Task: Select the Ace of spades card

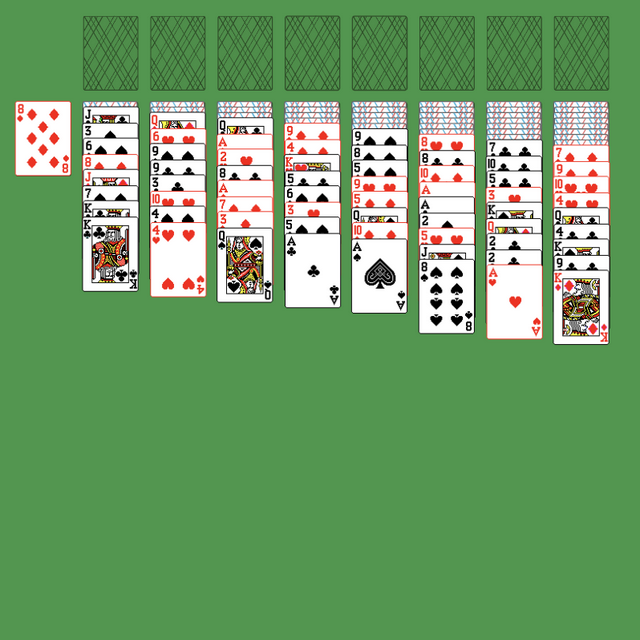Action: click(379, 275)
